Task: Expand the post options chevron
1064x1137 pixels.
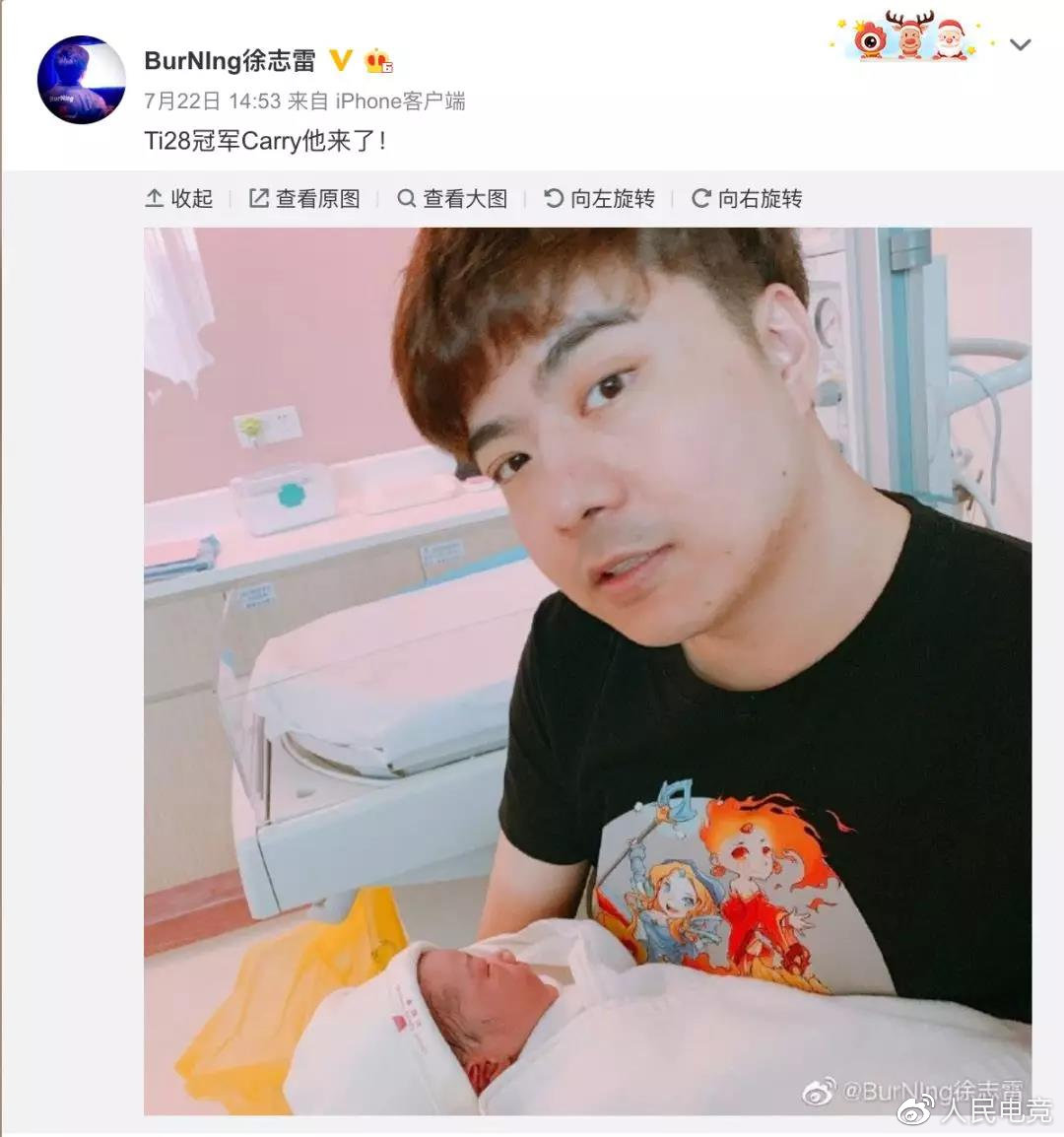Action: coord(1021,44)
